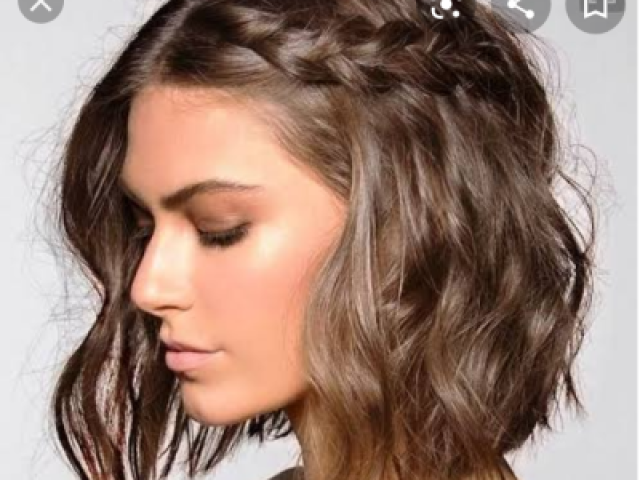Share this hairstyle image
Image resolution: width=640 pixels, height=480 pixels.
[x=521, y=8]
